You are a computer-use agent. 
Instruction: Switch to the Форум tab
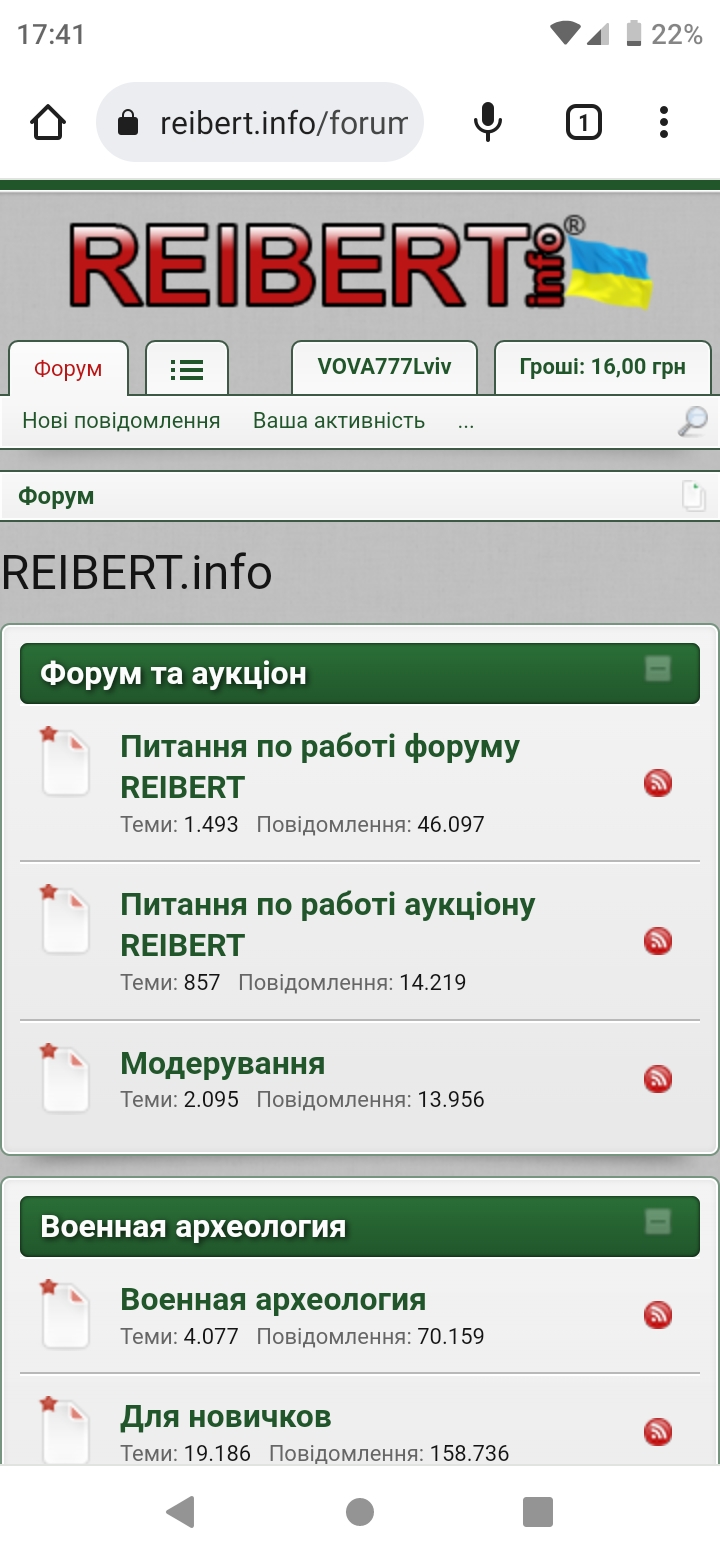pyautogui.click(x=68, y=368)
